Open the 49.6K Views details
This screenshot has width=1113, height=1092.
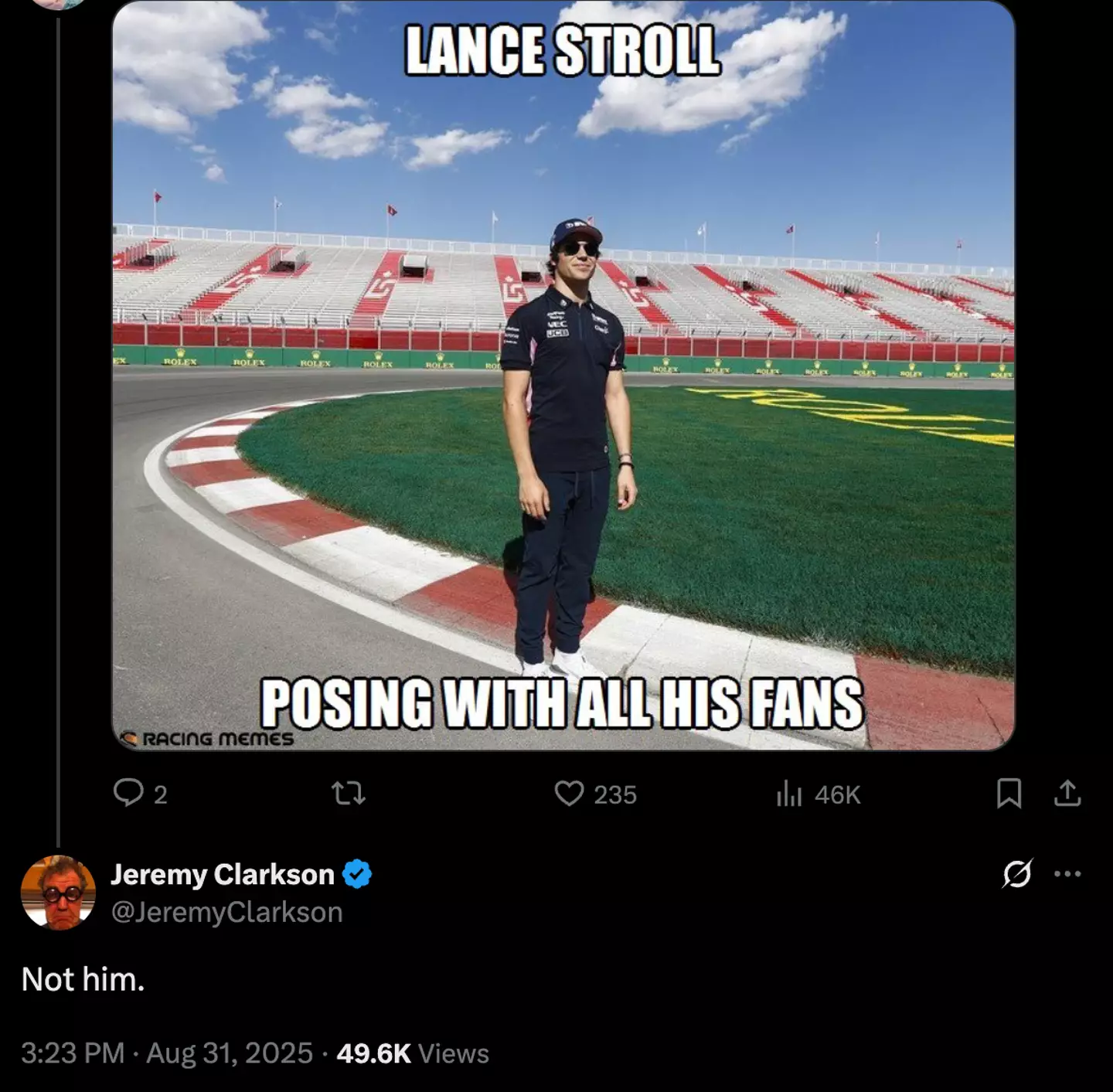point(412,1053)
